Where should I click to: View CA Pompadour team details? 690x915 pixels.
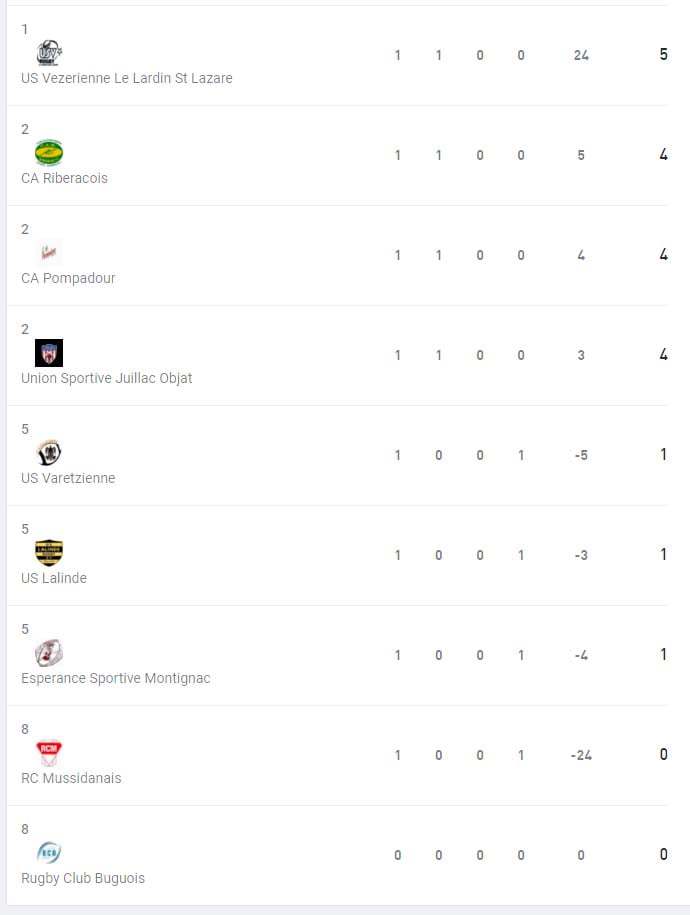click(x=68, y=278)
